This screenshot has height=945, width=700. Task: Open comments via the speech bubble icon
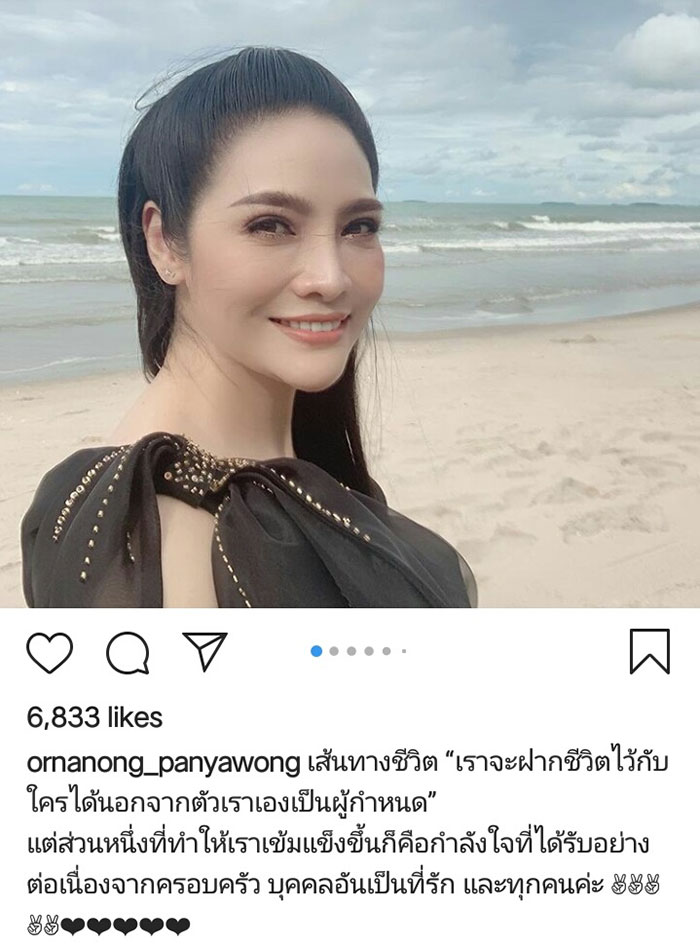pos(127,653)
